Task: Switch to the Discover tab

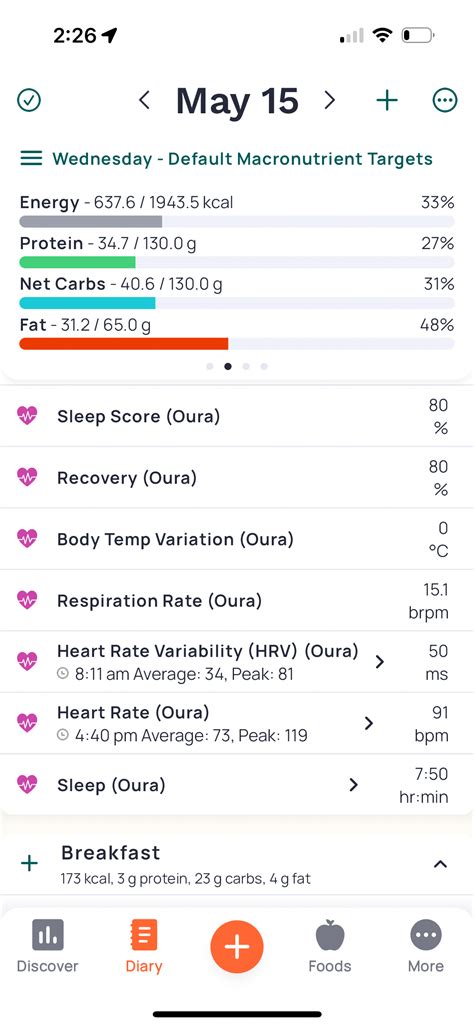Action: pyautogui.click(x=47, y=945)
